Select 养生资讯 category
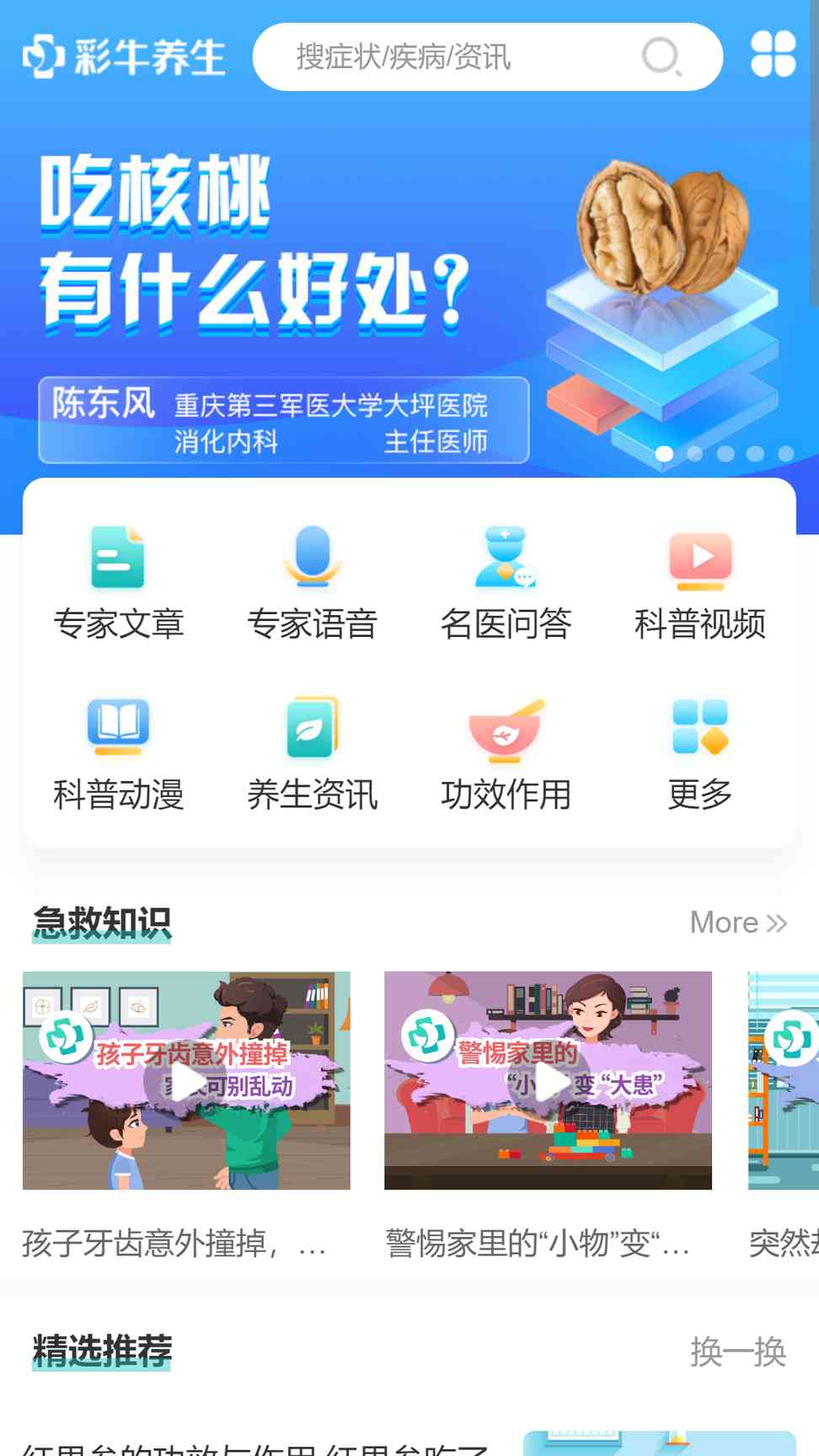 pyautogui.click(x=312, y=752)
